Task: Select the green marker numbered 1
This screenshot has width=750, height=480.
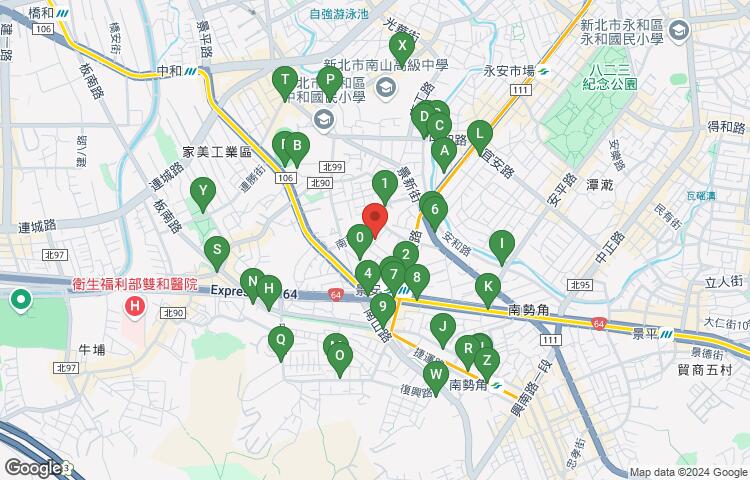Action: pyautogui.click(x=385, y=188)
